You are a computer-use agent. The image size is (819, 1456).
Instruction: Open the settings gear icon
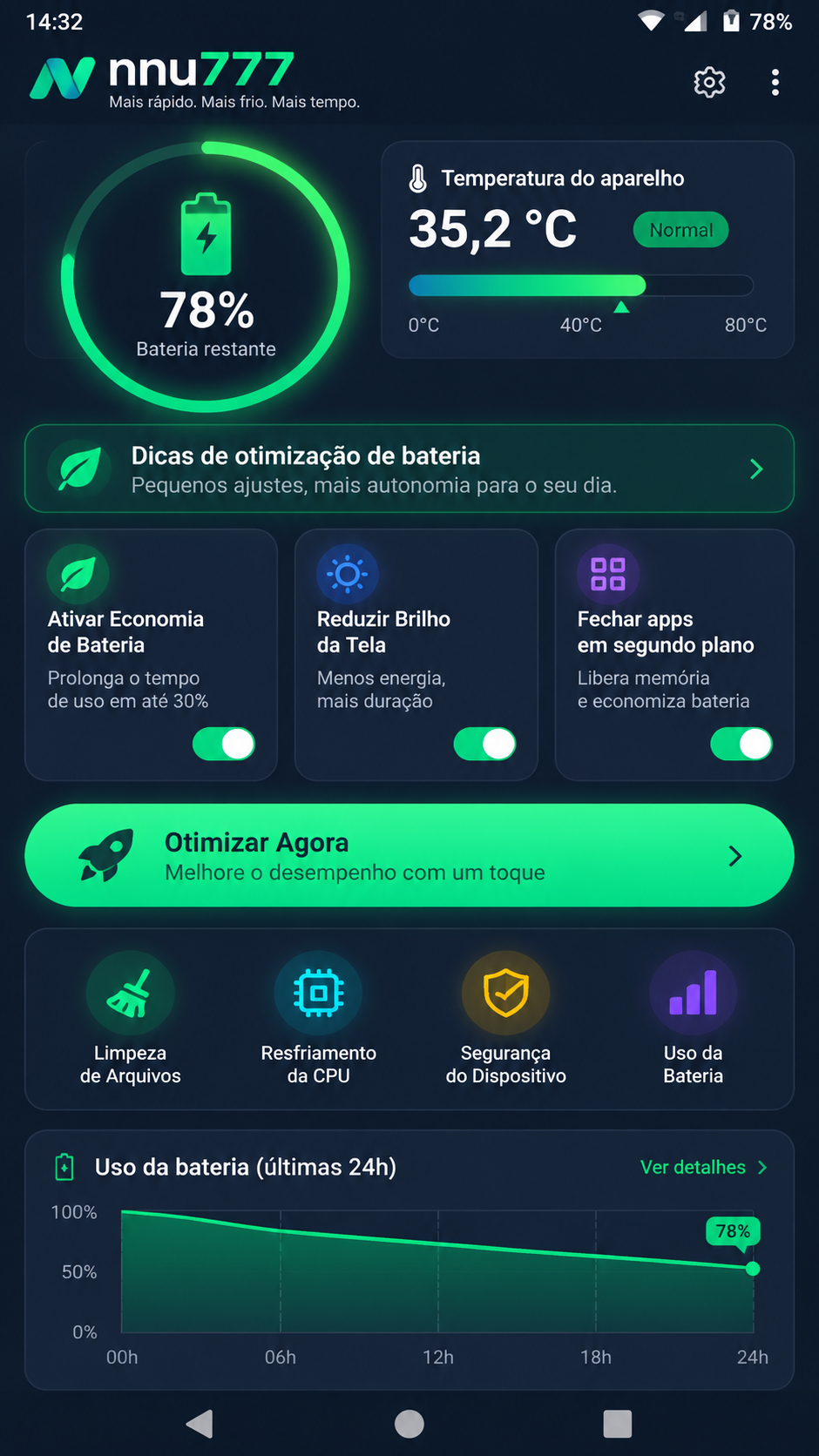[x=709, y=82]
